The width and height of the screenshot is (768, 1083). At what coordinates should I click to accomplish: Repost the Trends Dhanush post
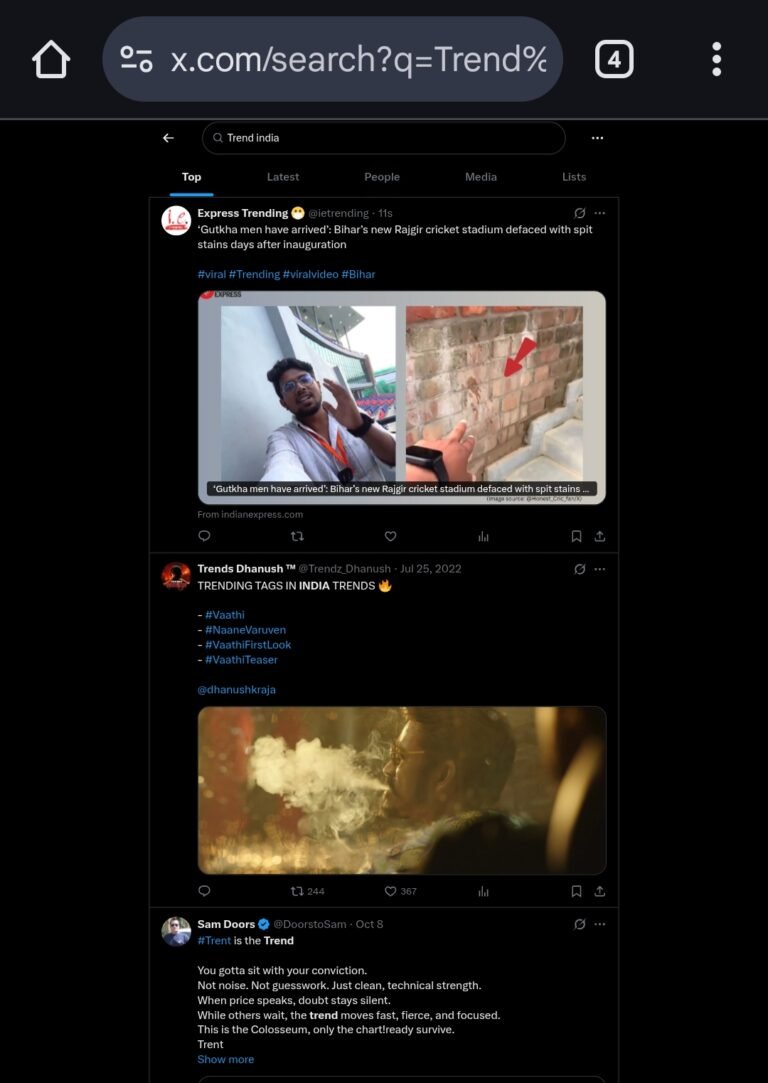(x=297, y=891)
